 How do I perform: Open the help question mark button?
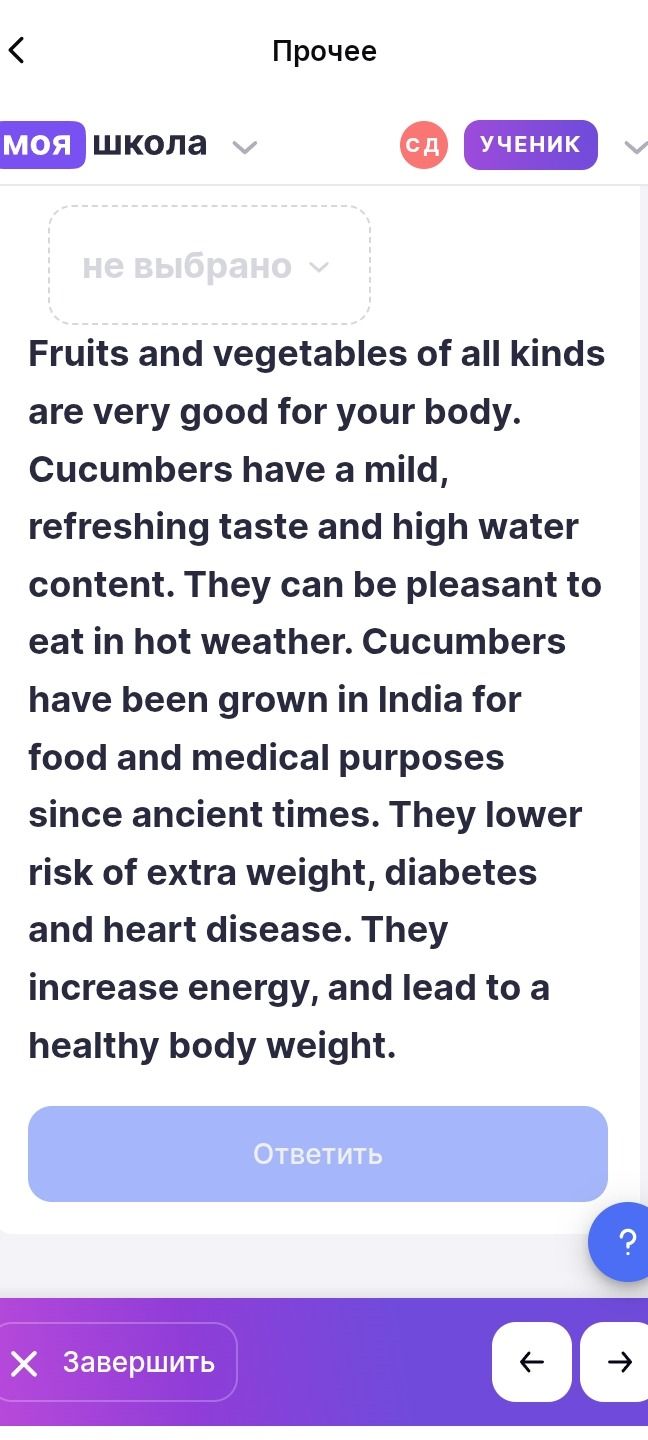[622, 1242]
